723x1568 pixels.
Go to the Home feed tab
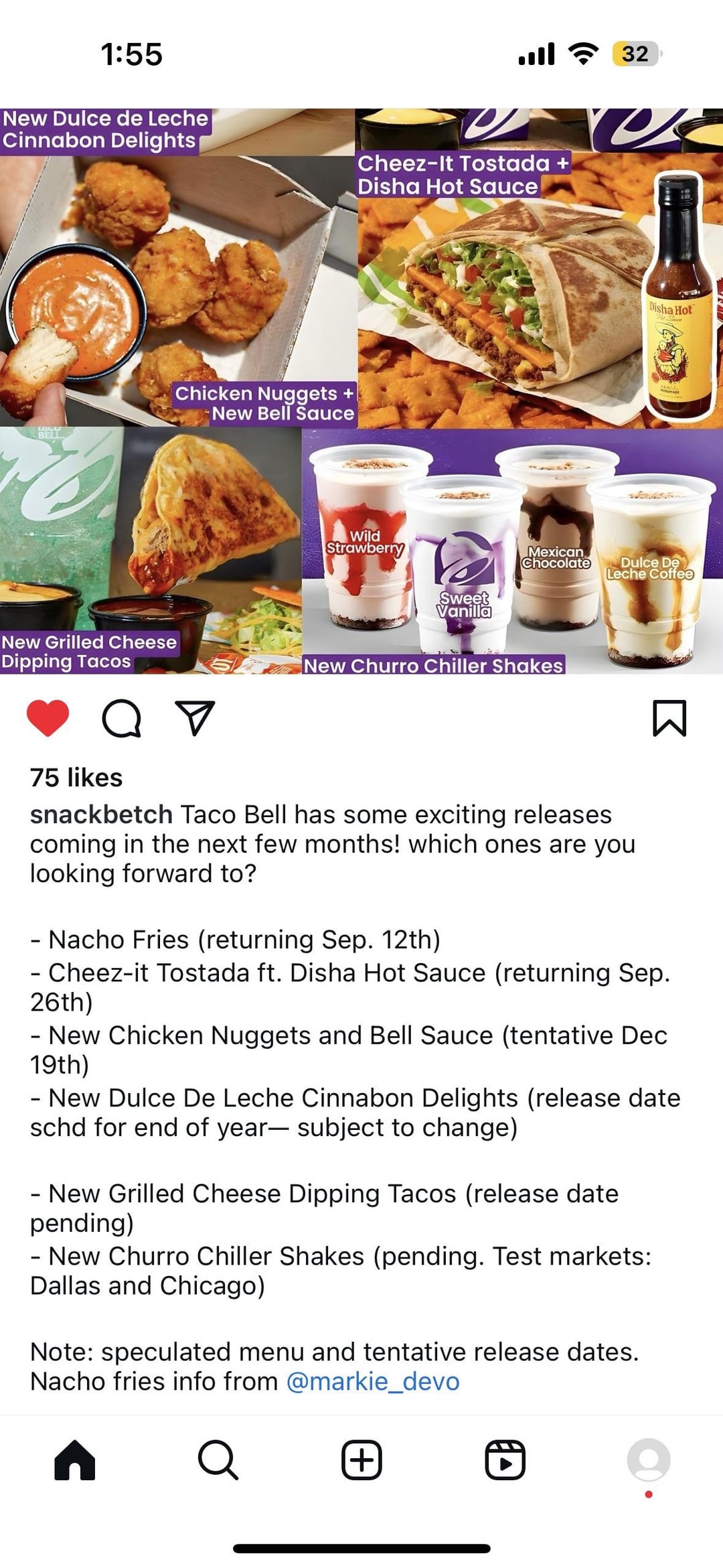pyautogui.click(x=74, y=1459)
